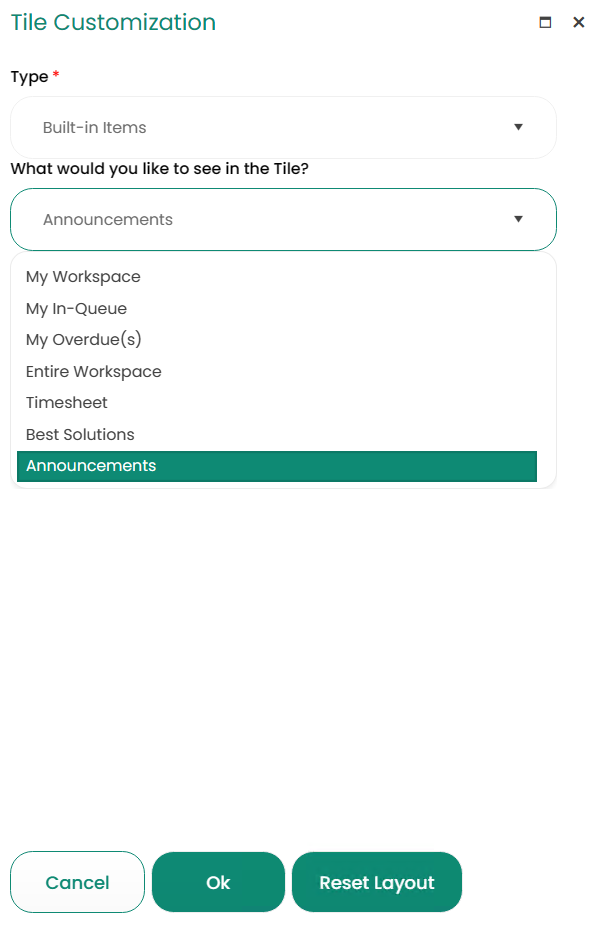Viewport: 601px width, 934px height.
Task: Choose My In-Queue from the list
Action: coord(76,309)
